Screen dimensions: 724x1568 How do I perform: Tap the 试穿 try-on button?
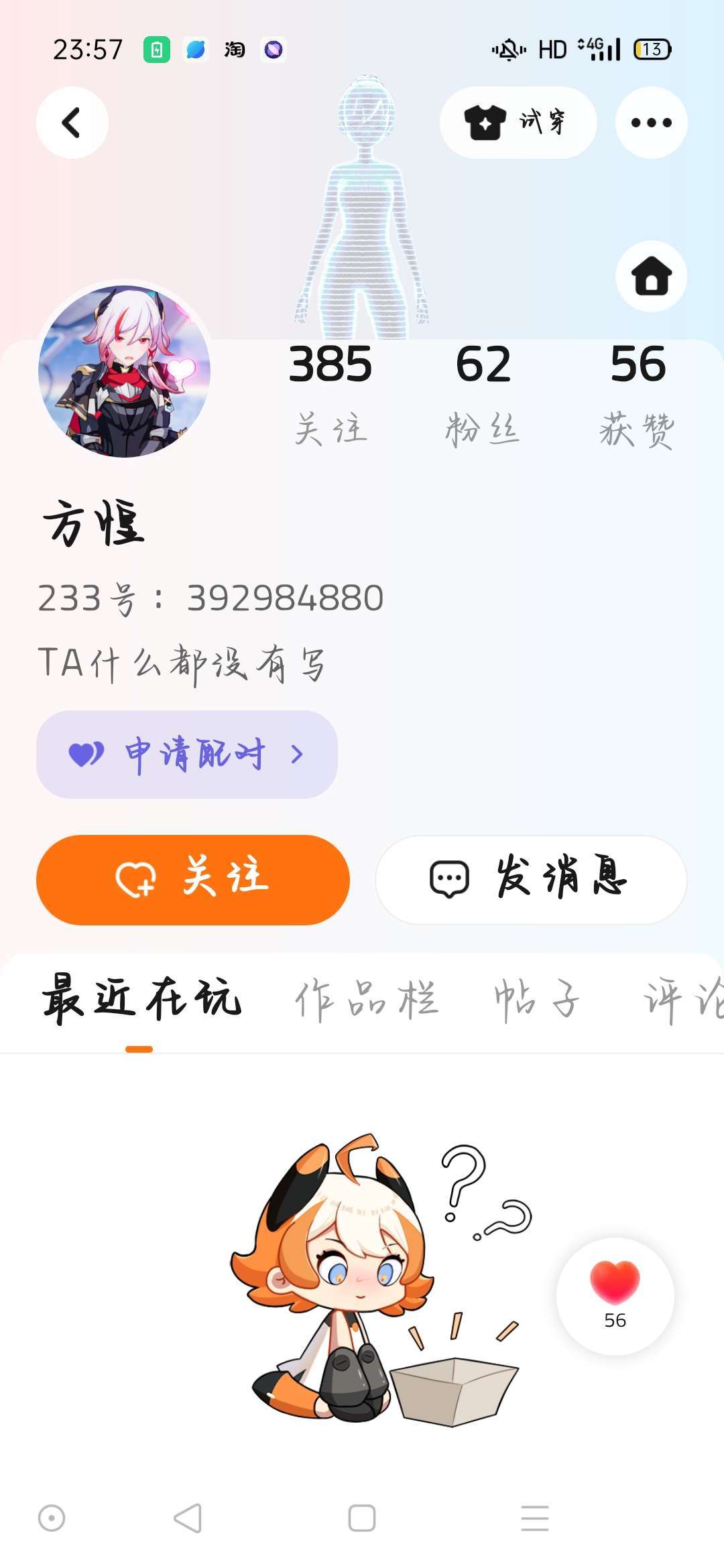coord(518,123)
